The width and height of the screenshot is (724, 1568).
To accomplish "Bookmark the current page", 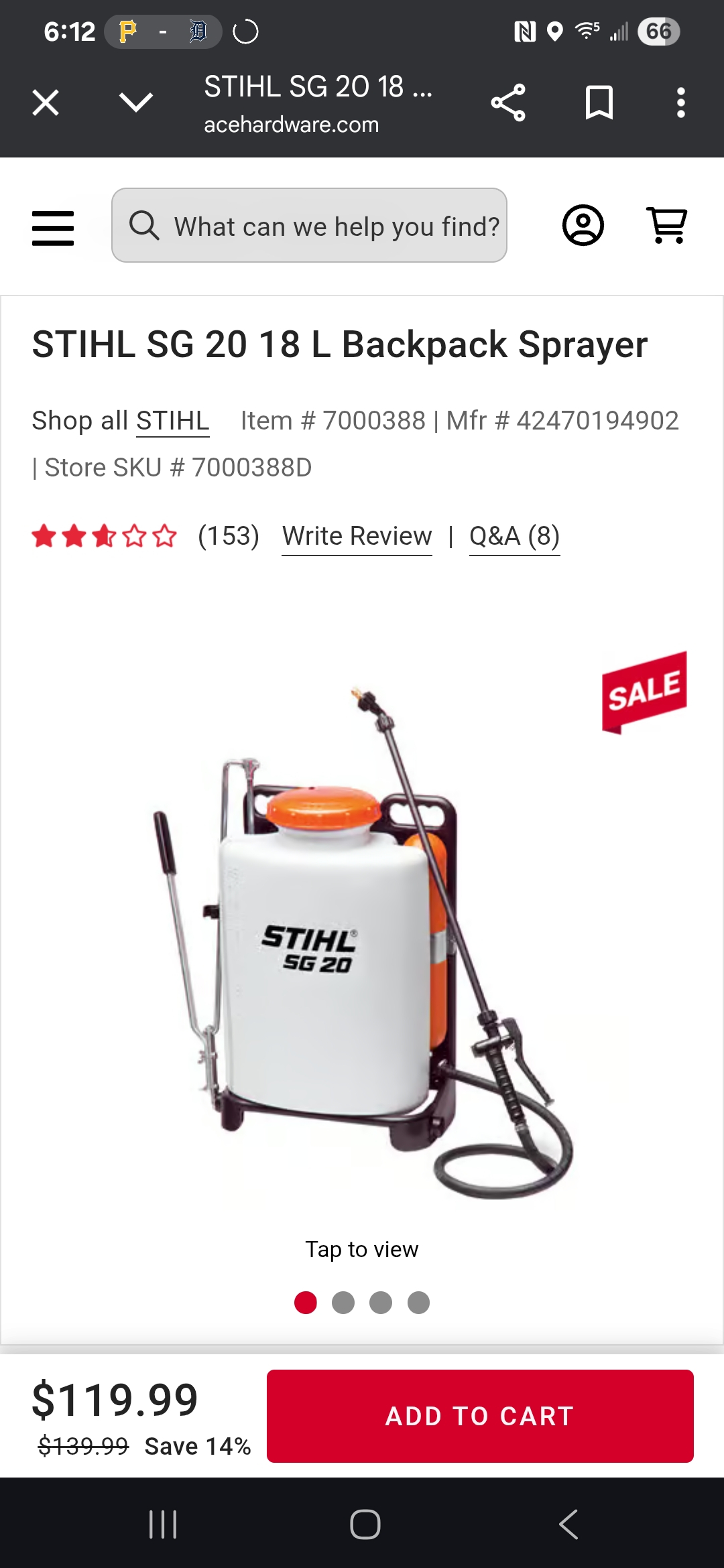I will [599, 103].
